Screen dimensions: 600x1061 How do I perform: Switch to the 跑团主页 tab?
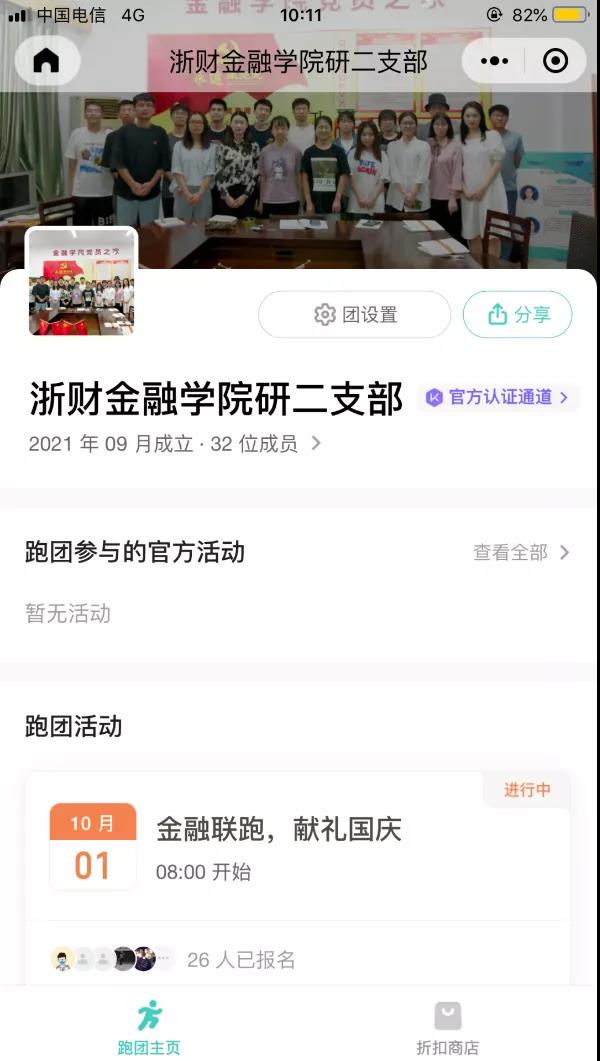(149, 1027)
